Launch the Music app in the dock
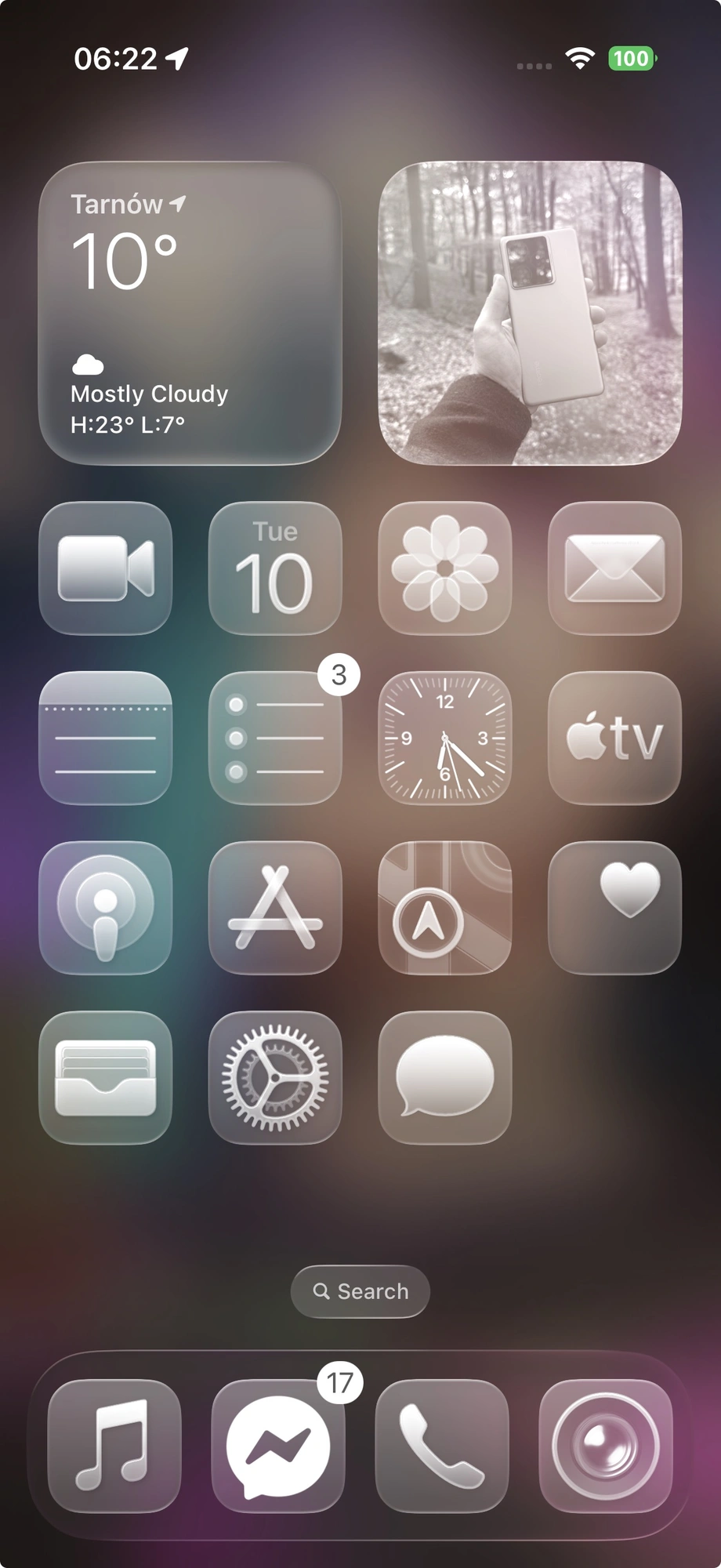 tap(114, 1446)
